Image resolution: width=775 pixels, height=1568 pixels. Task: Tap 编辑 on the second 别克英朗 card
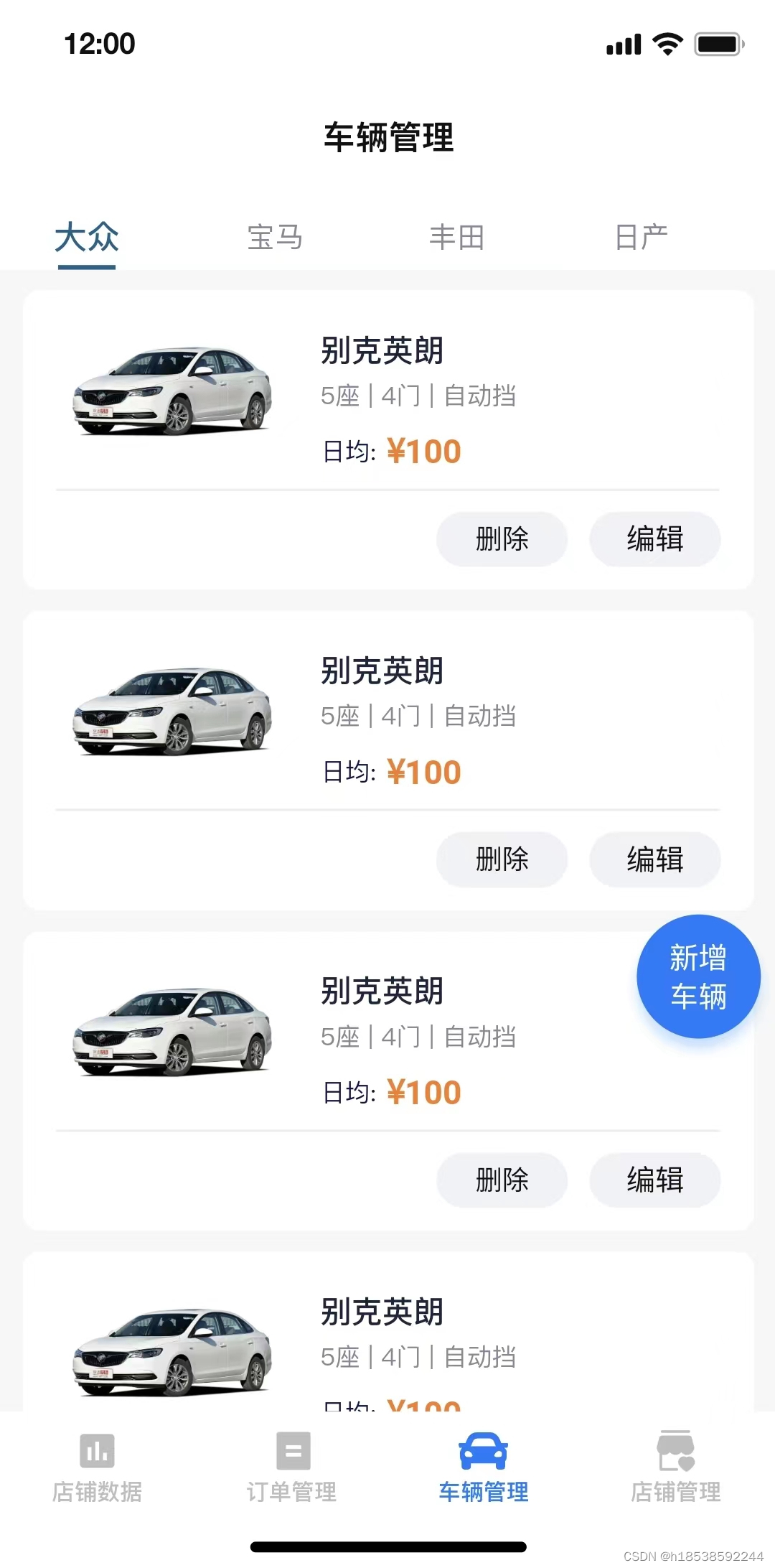[654, 859]
